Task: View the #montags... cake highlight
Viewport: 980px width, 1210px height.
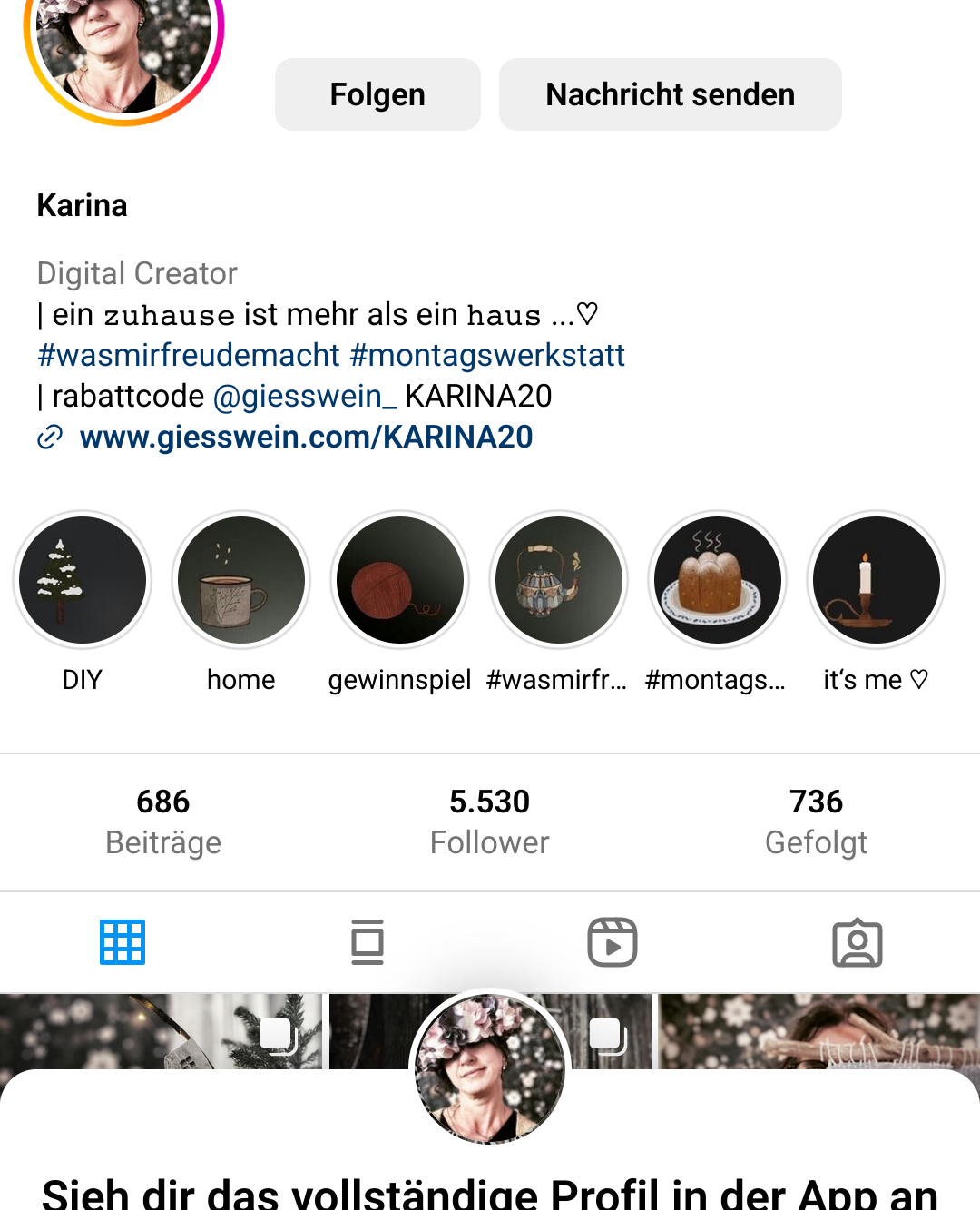Action: click(x=718, y=580)
